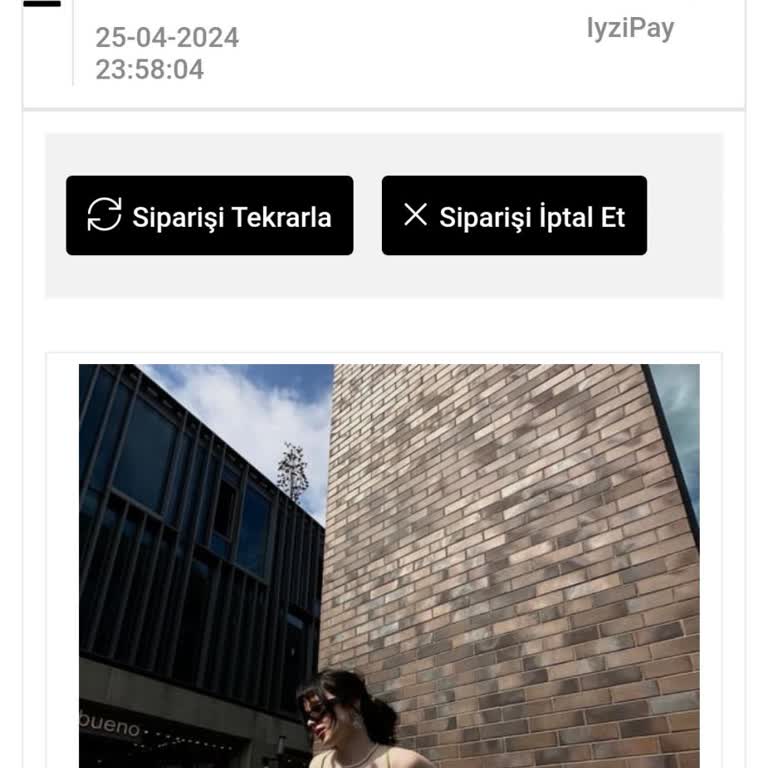Cancel the order with Siparişi İptal Et

tap(514, 216)
